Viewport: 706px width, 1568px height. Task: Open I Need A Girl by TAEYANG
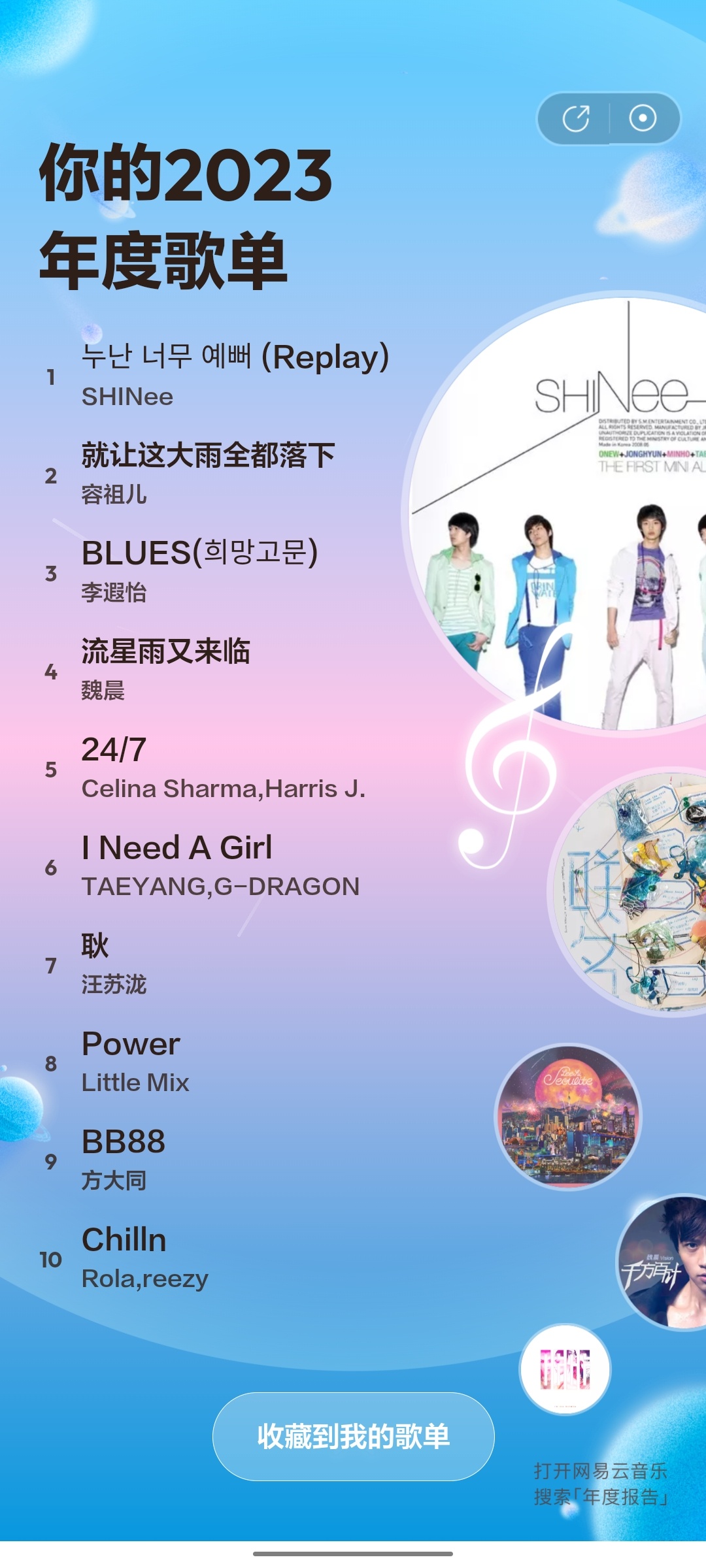[220, 866]
